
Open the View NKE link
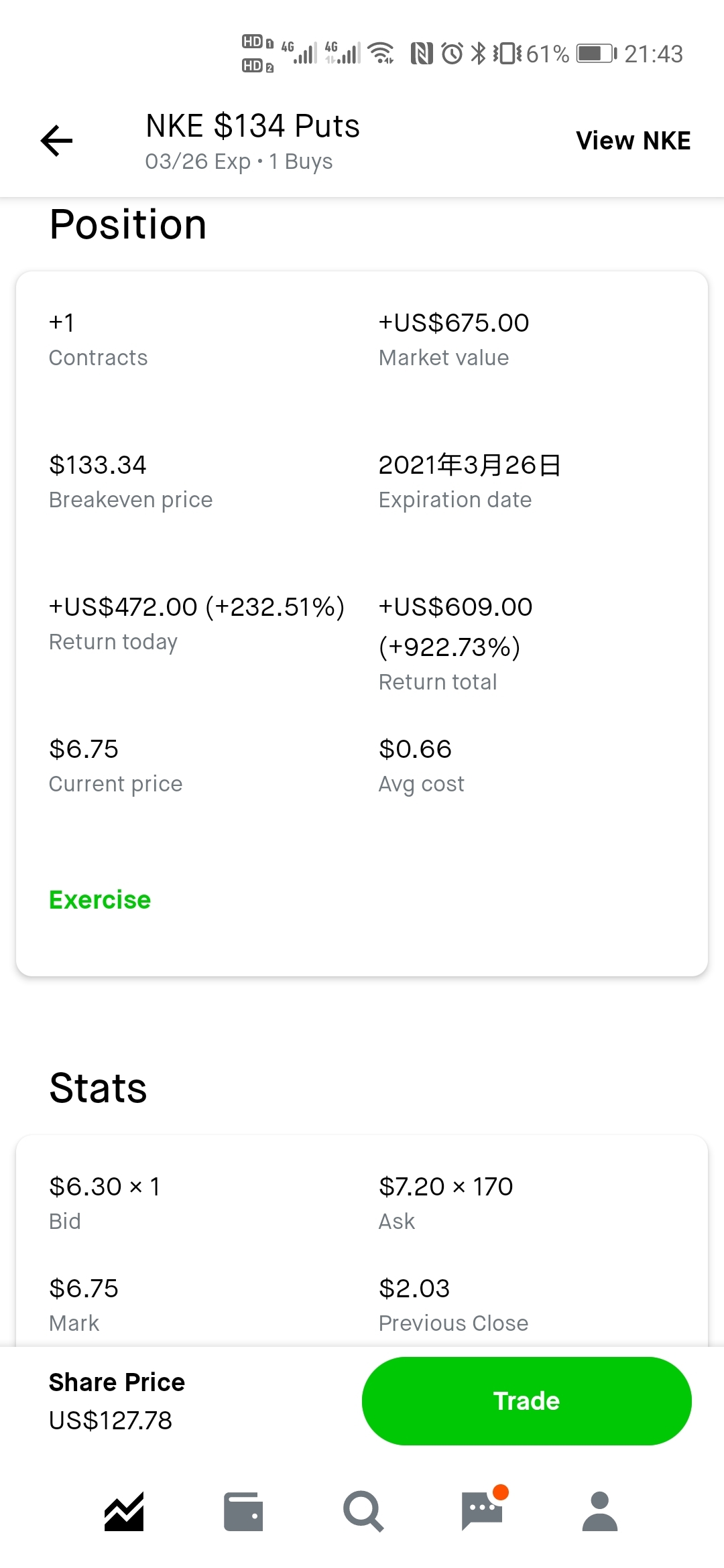click(x=633, y=141)
